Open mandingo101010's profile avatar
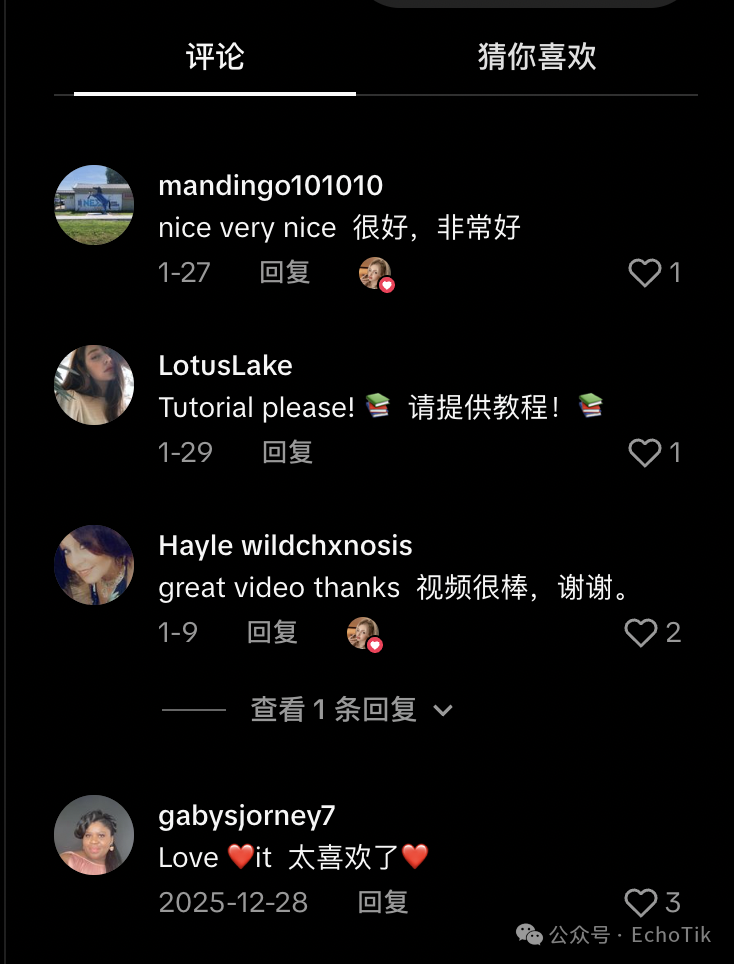734x964 pixels. point(93,205)
